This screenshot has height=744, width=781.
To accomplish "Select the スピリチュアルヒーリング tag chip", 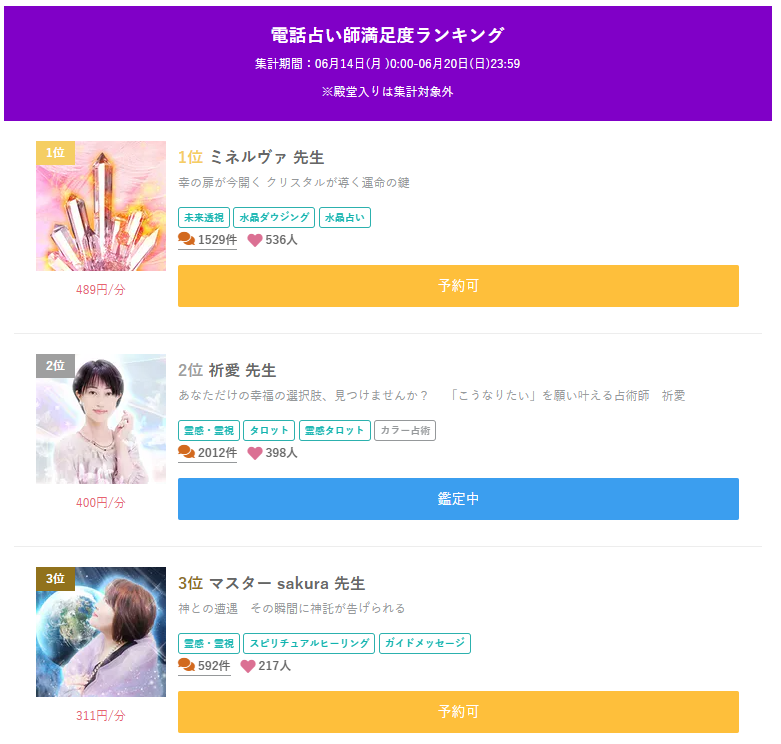I will [x=309, y=643].
